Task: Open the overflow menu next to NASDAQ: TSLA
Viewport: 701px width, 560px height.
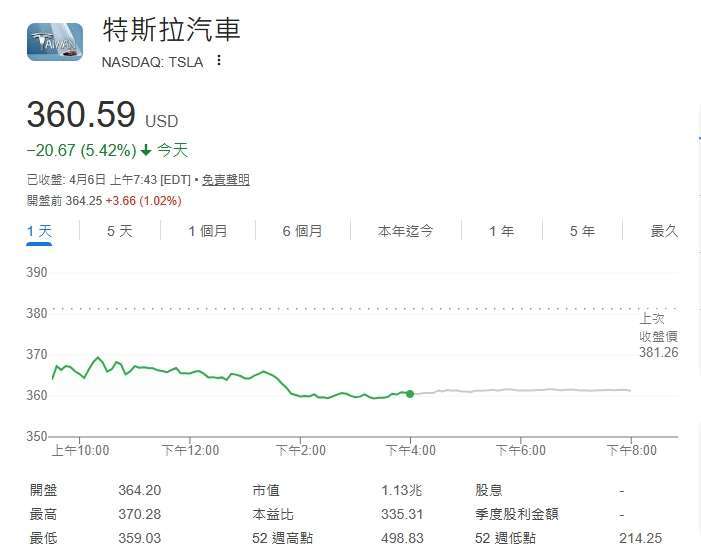Action: point(219,61)
